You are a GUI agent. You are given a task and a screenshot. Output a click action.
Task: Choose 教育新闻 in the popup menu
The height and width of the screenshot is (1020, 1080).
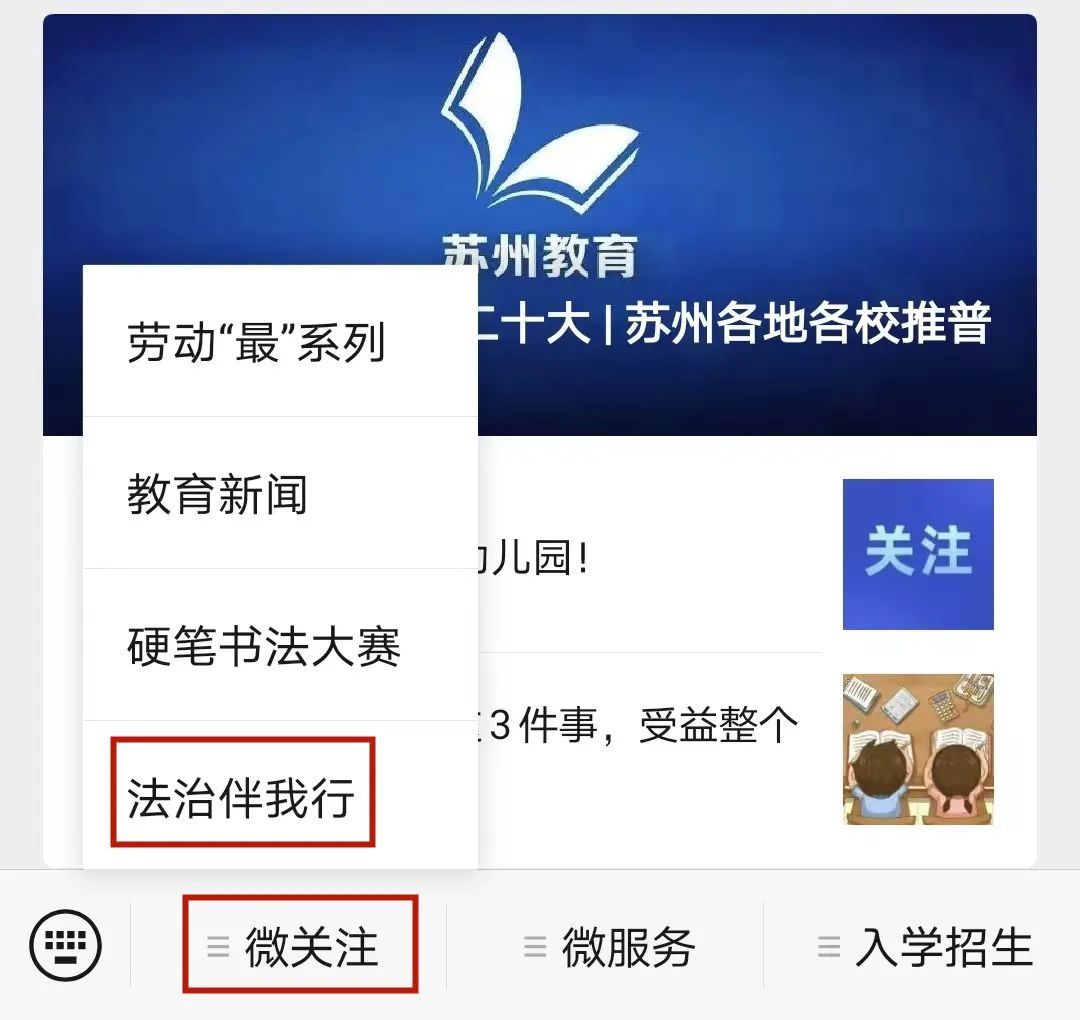218,495
